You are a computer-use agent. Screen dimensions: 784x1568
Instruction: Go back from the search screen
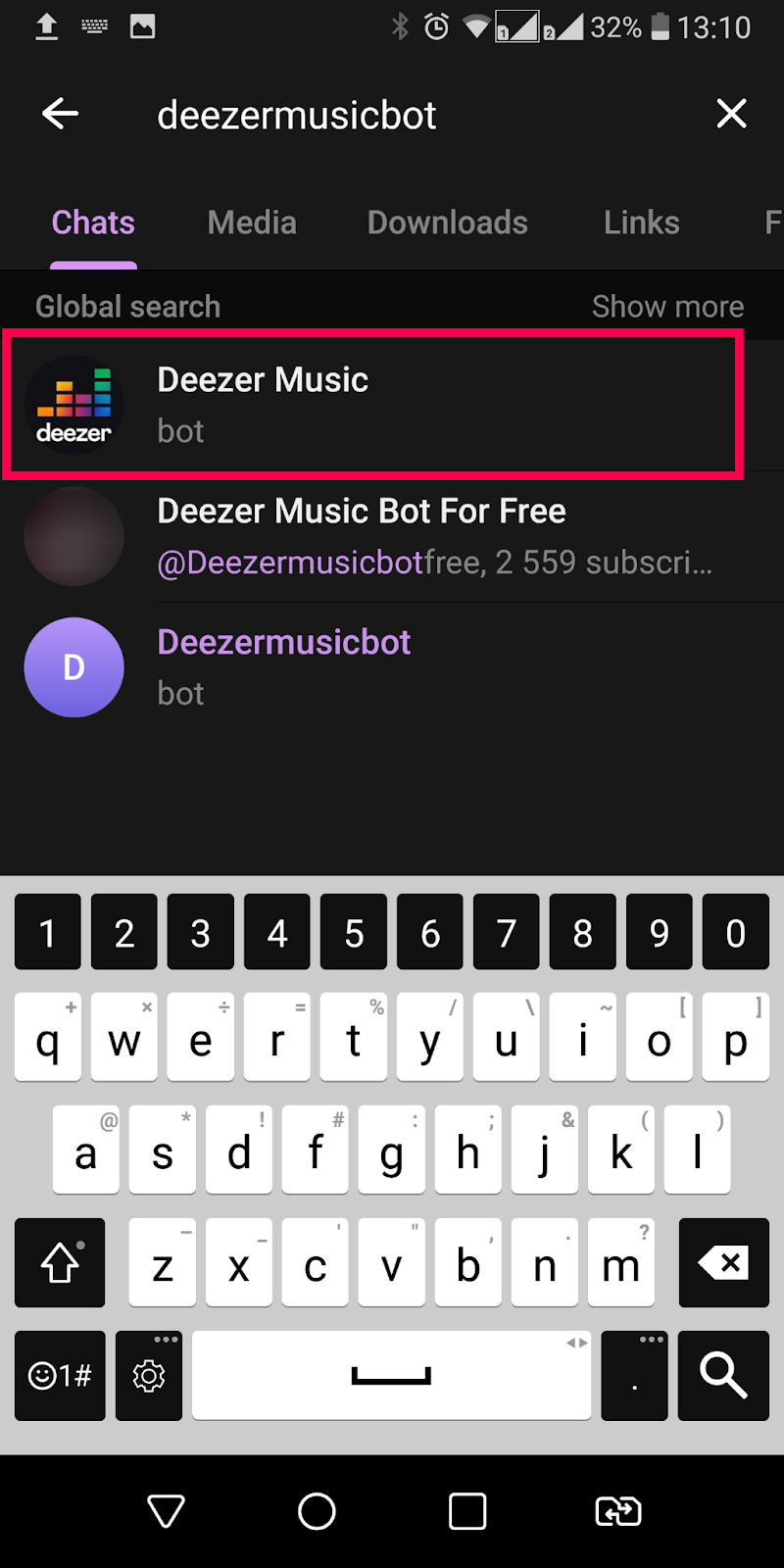click(60, 114)
